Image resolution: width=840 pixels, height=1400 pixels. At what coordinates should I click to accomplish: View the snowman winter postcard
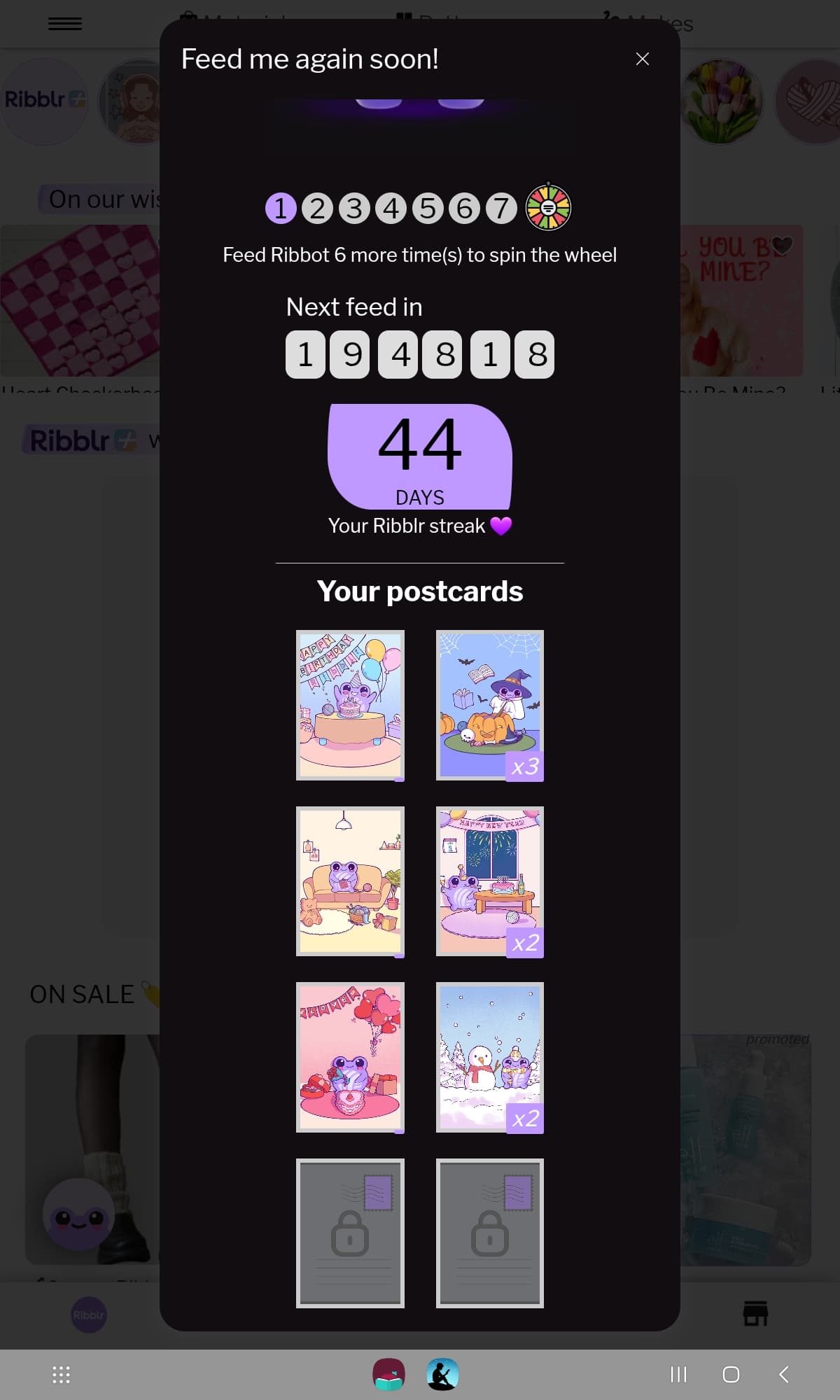490,1057
